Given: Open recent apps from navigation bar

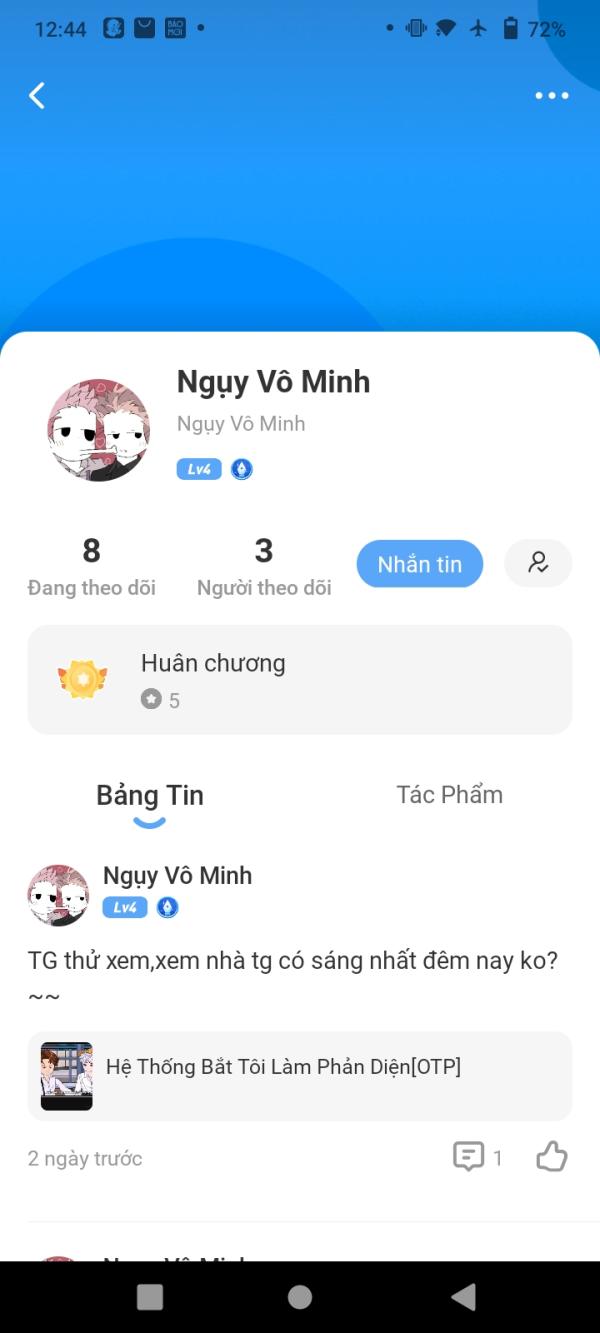Looking at the screenshot, I should (x=150, y=1297).
